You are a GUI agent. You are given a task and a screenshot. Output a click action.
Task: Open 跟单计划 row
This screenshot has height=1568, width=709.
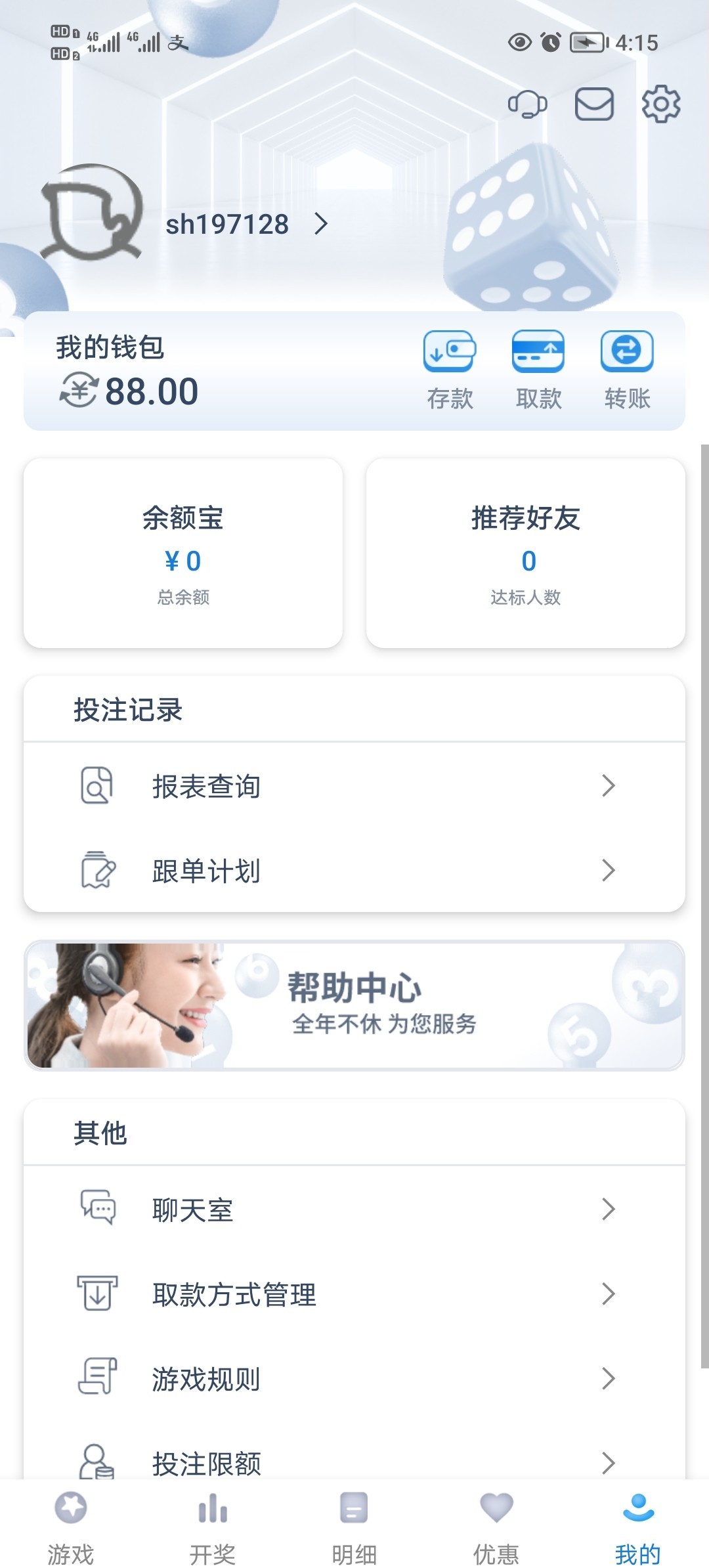click(354, 871)
